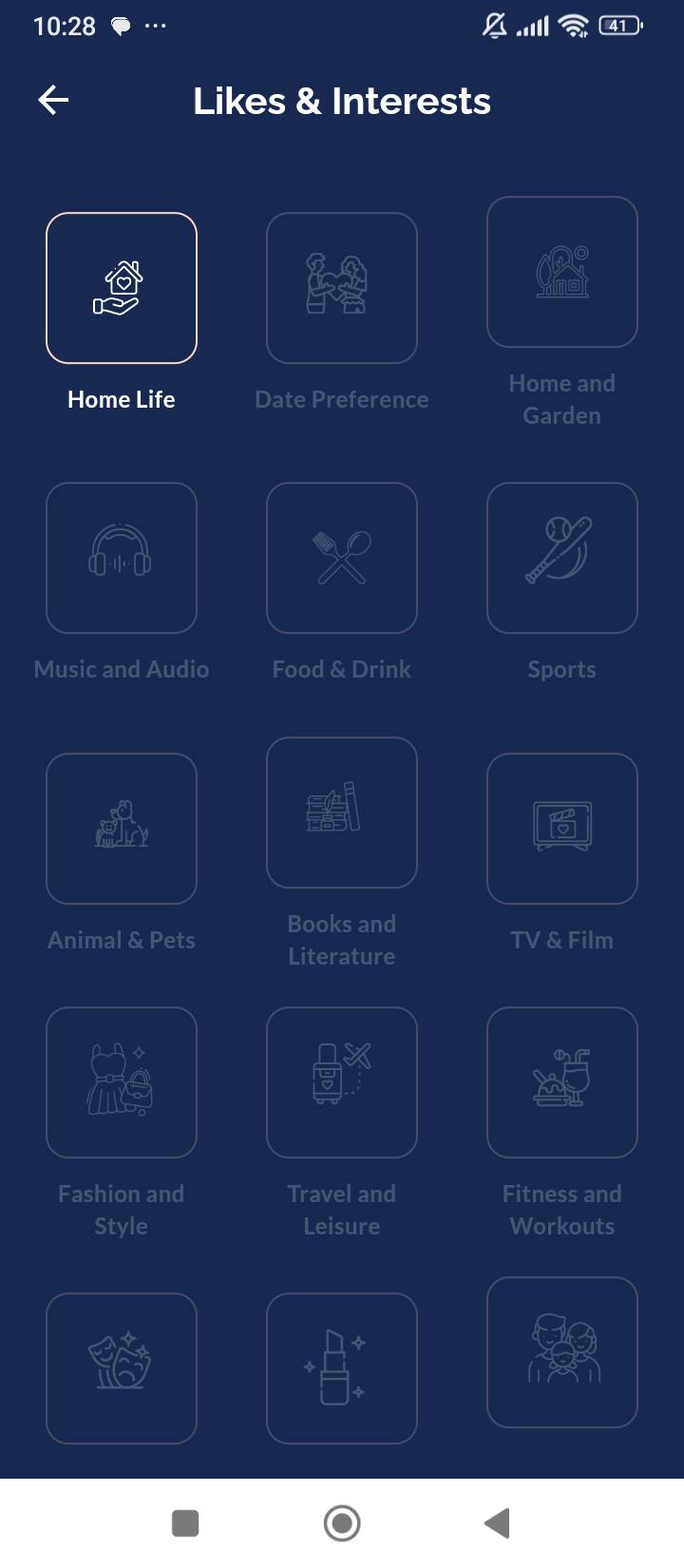The height and width of the screenshot is (1568, 684).
Task: Open Fashion and Style interests
Action: click(x=122, y=1082)
